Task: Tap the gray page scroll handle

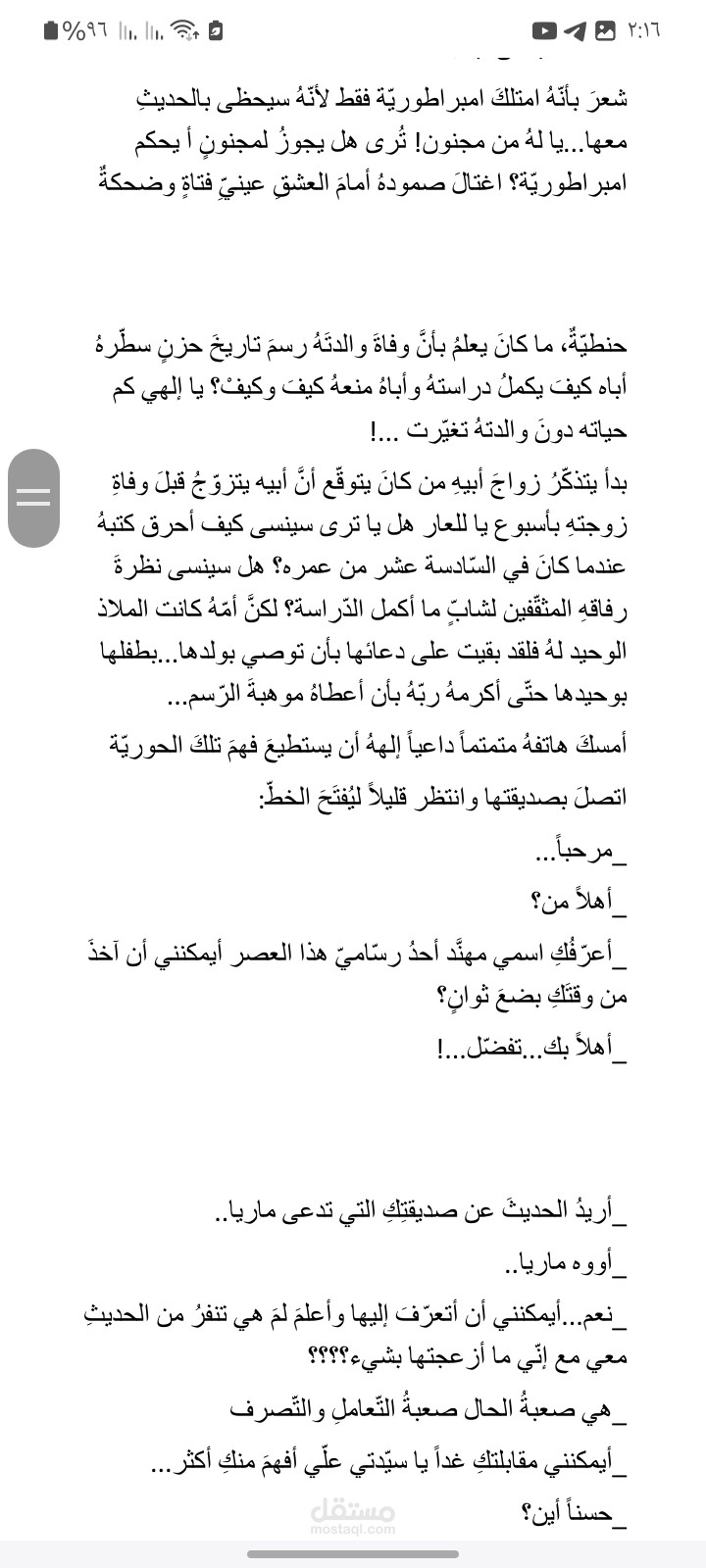Action: click(33, 498)
